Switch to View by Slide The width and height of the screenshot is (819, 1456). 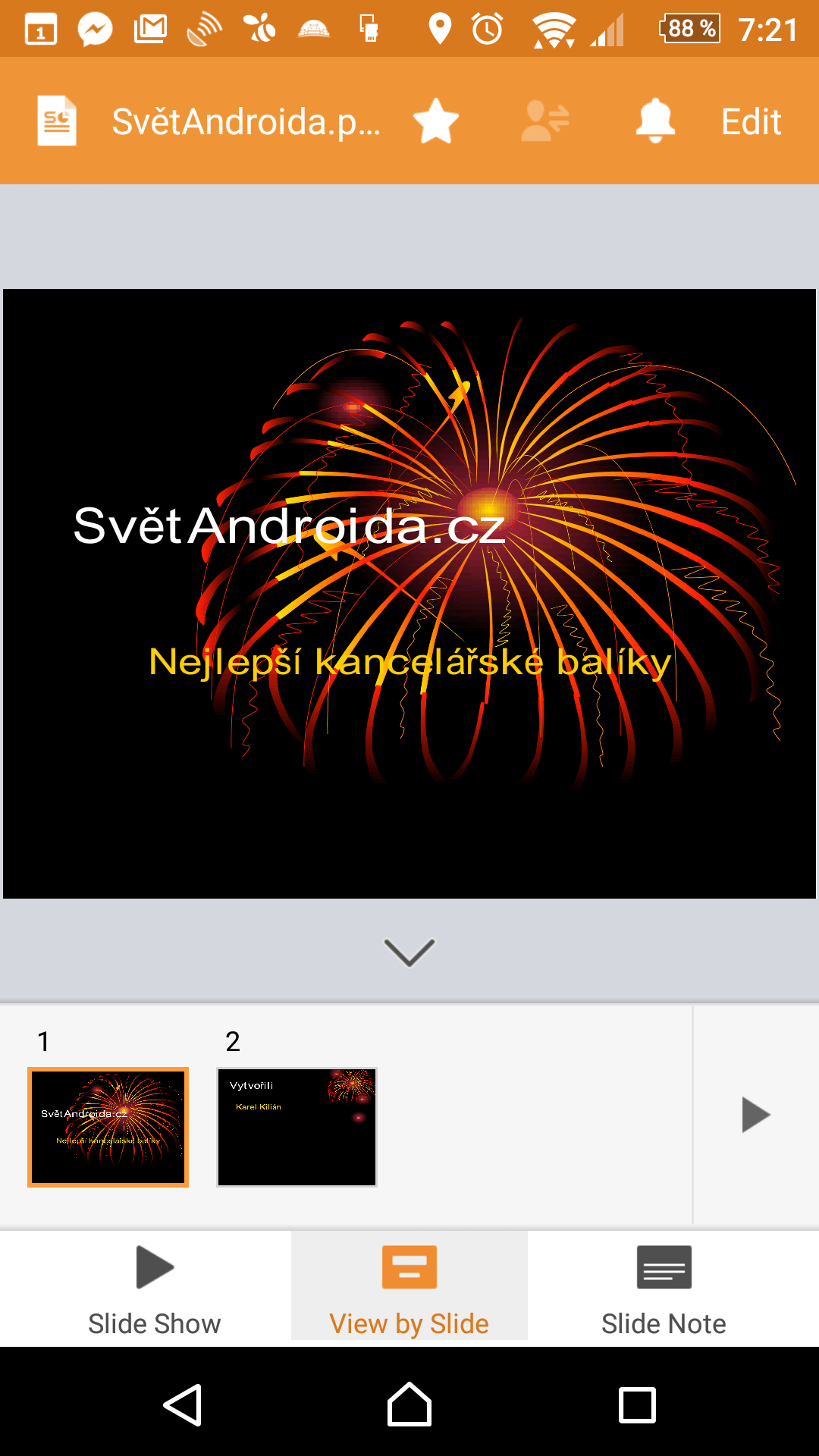(x=409, y=1289)
